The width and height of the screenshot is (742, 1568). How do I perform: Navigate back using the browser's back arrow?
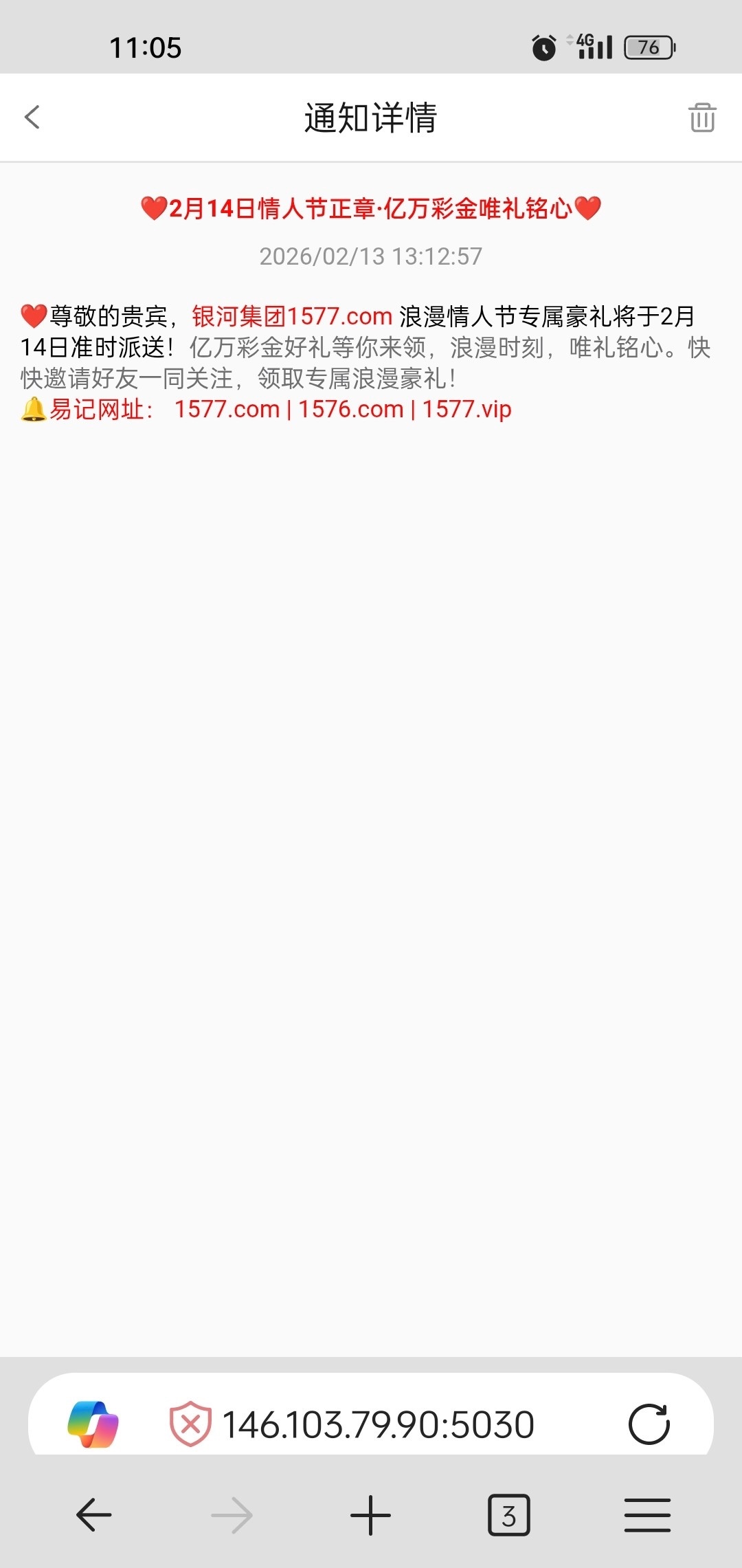(94, 1515)
